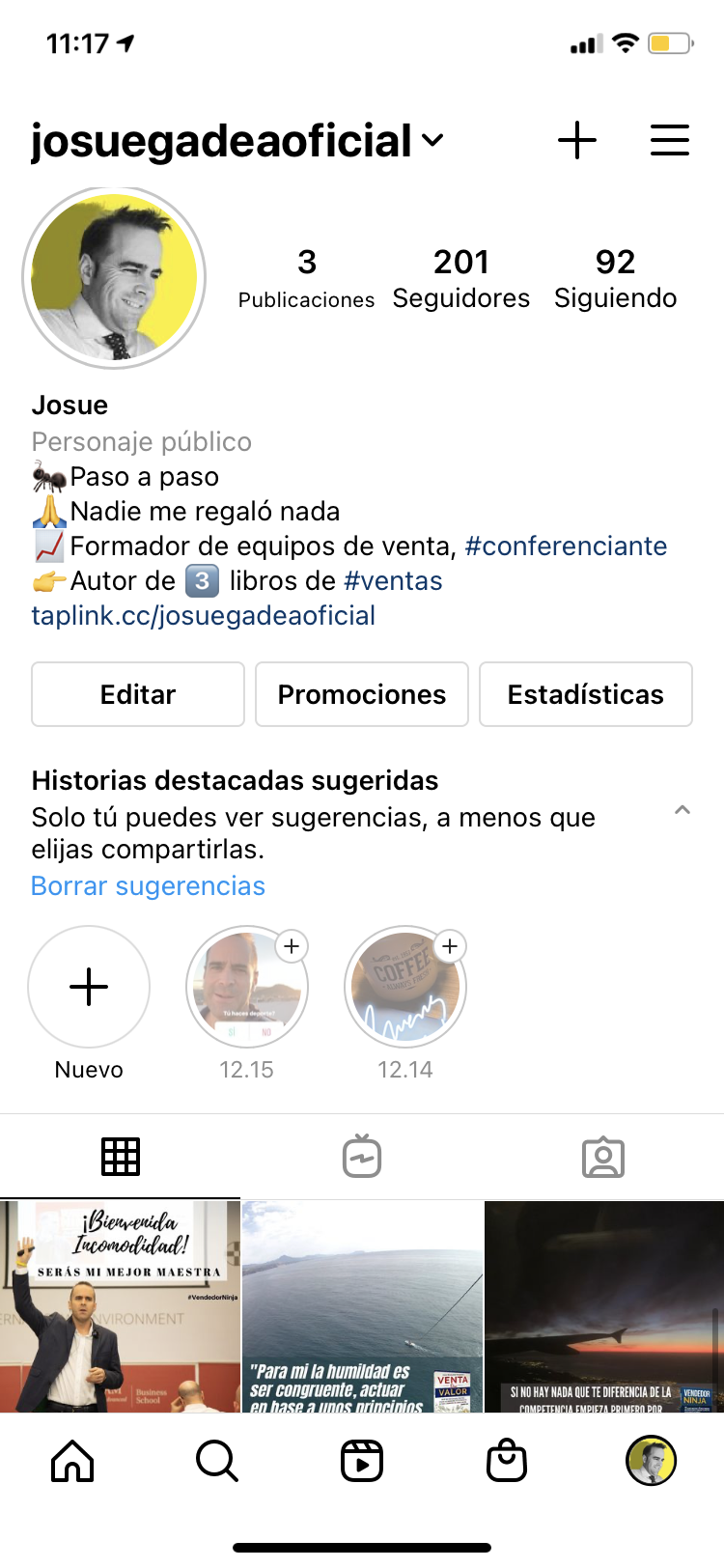
Task: Create a Nuevo highlight
Action: [x=89, y=987]
